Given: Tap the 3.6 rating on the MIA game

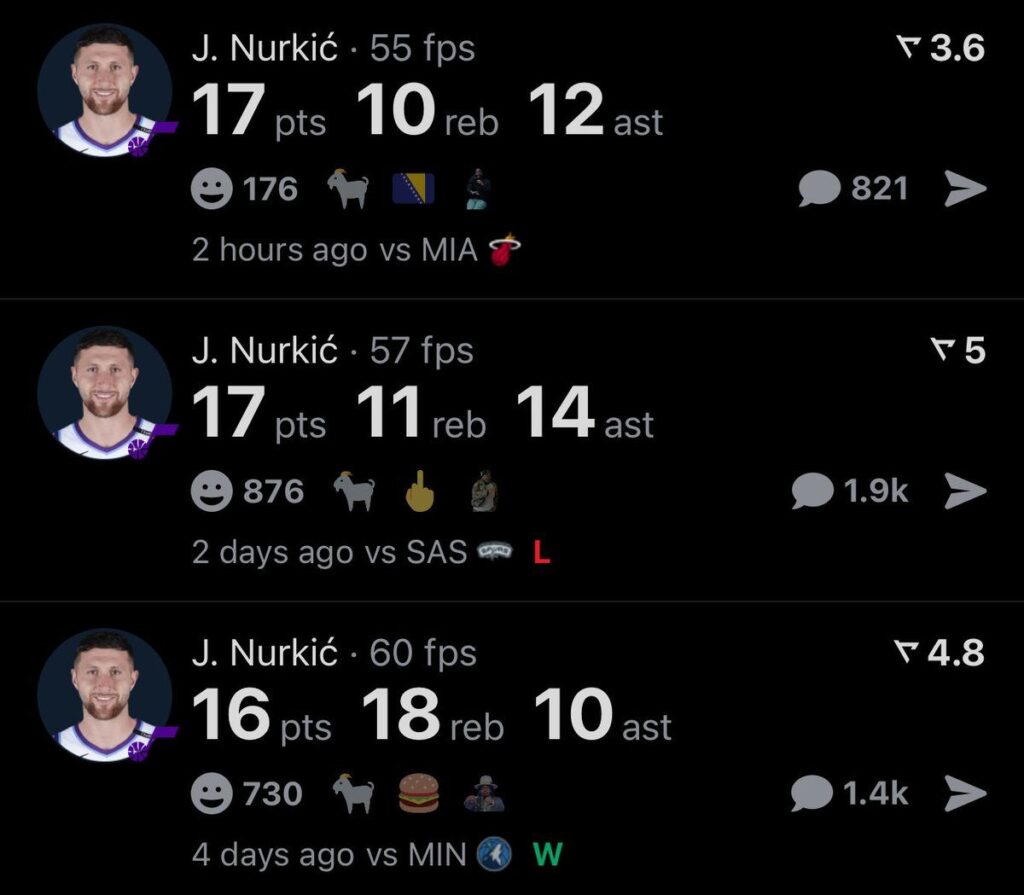Looking at the screenshot, I should coord(941,48).
